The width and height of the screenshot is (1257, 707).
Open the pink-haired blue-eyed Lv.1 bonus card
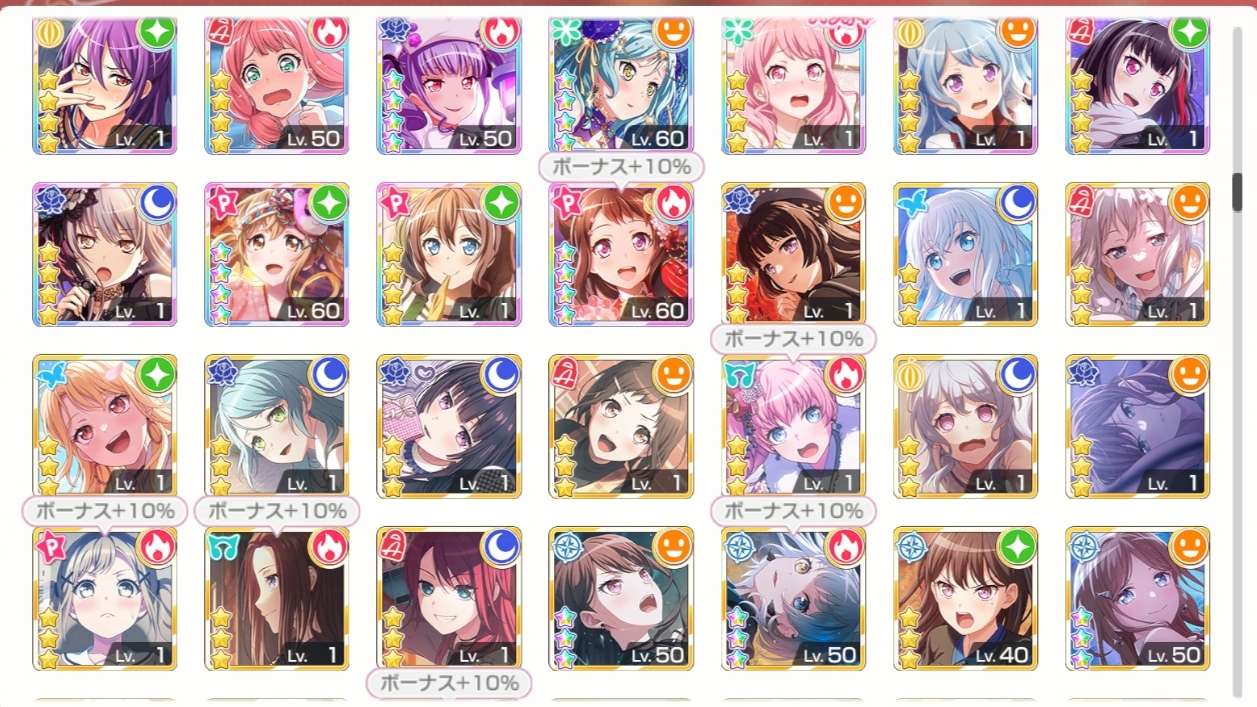coord(793,426)
